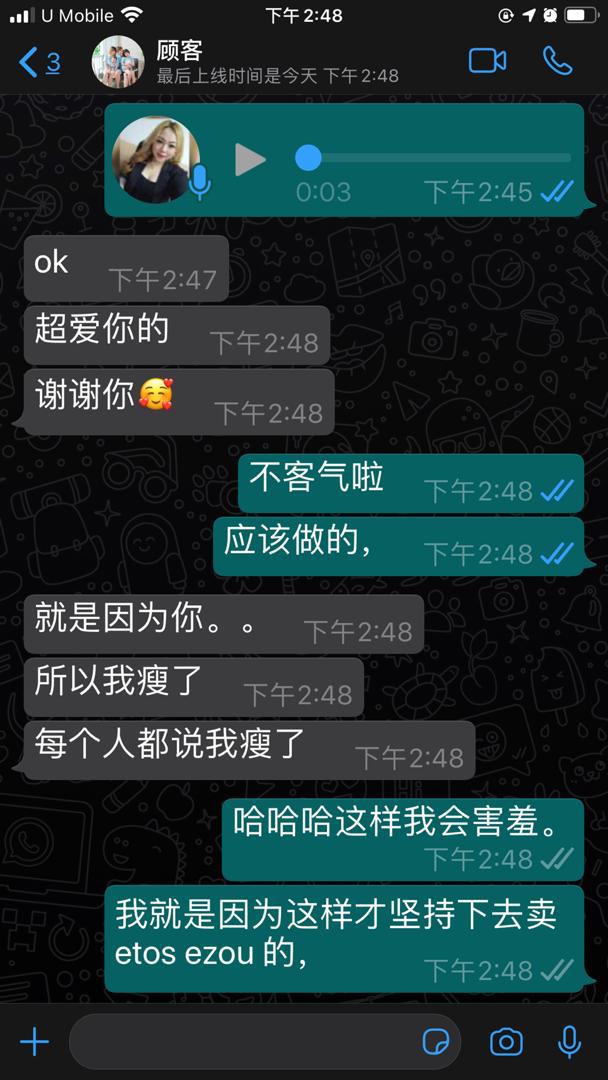Go back to the chat list
Image resolution: width=608 pixels, height=1080 pixels.
[39, 63]
